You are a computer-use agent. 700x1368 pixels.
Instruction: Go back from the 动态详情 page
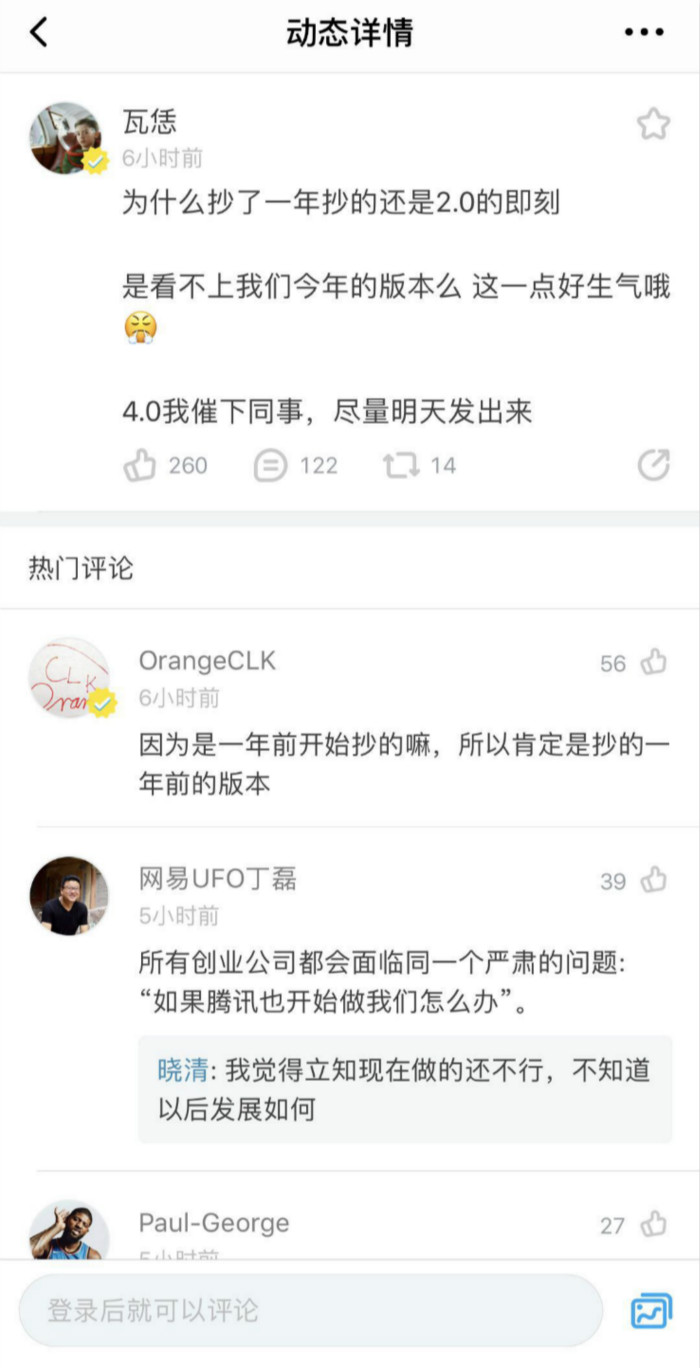click(x=39, y=33)
